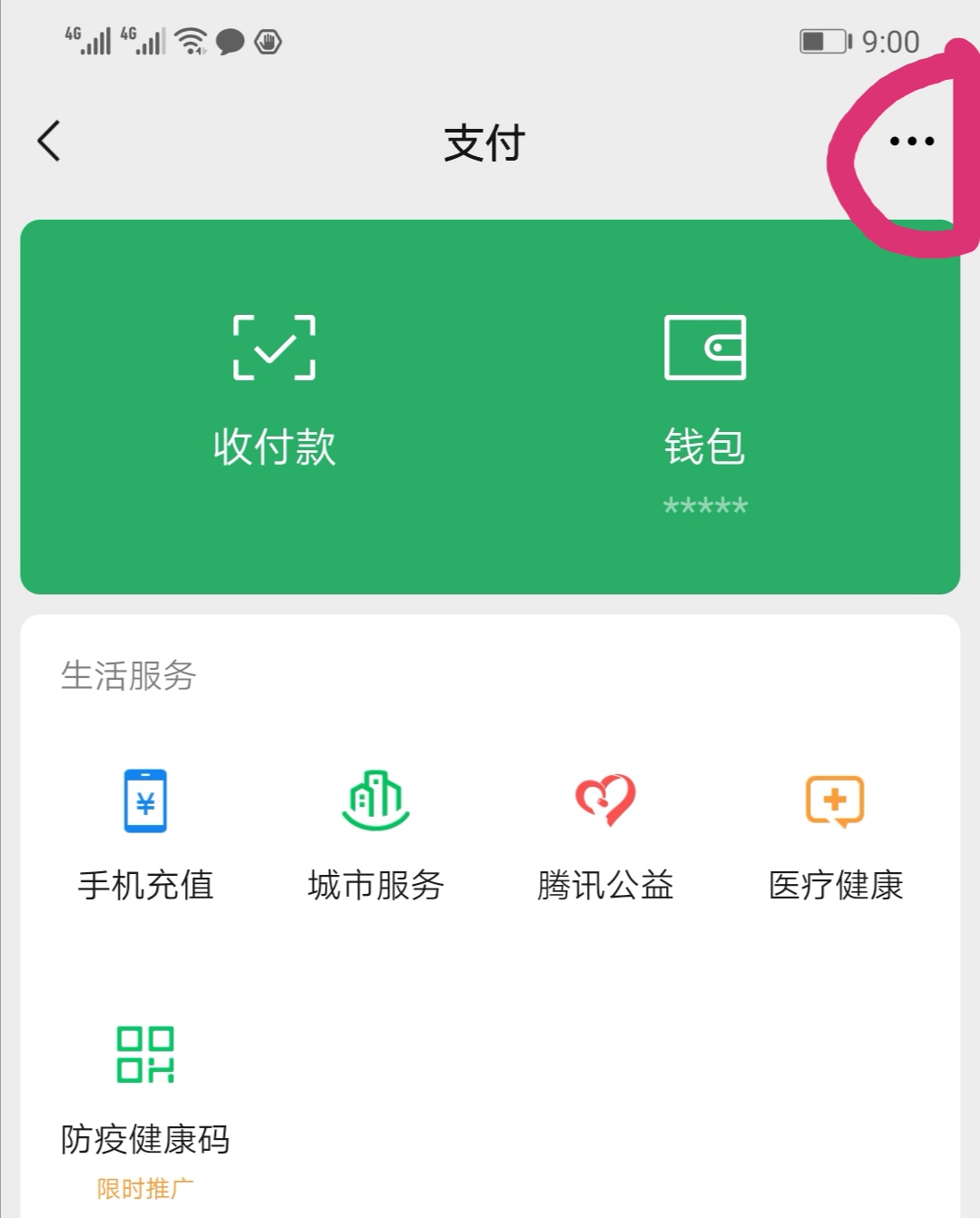This screenshot has height=1218, width=980.
Task: Open 收付款 money transfer code
Action: pyautogui.click(x=274, y=390)
